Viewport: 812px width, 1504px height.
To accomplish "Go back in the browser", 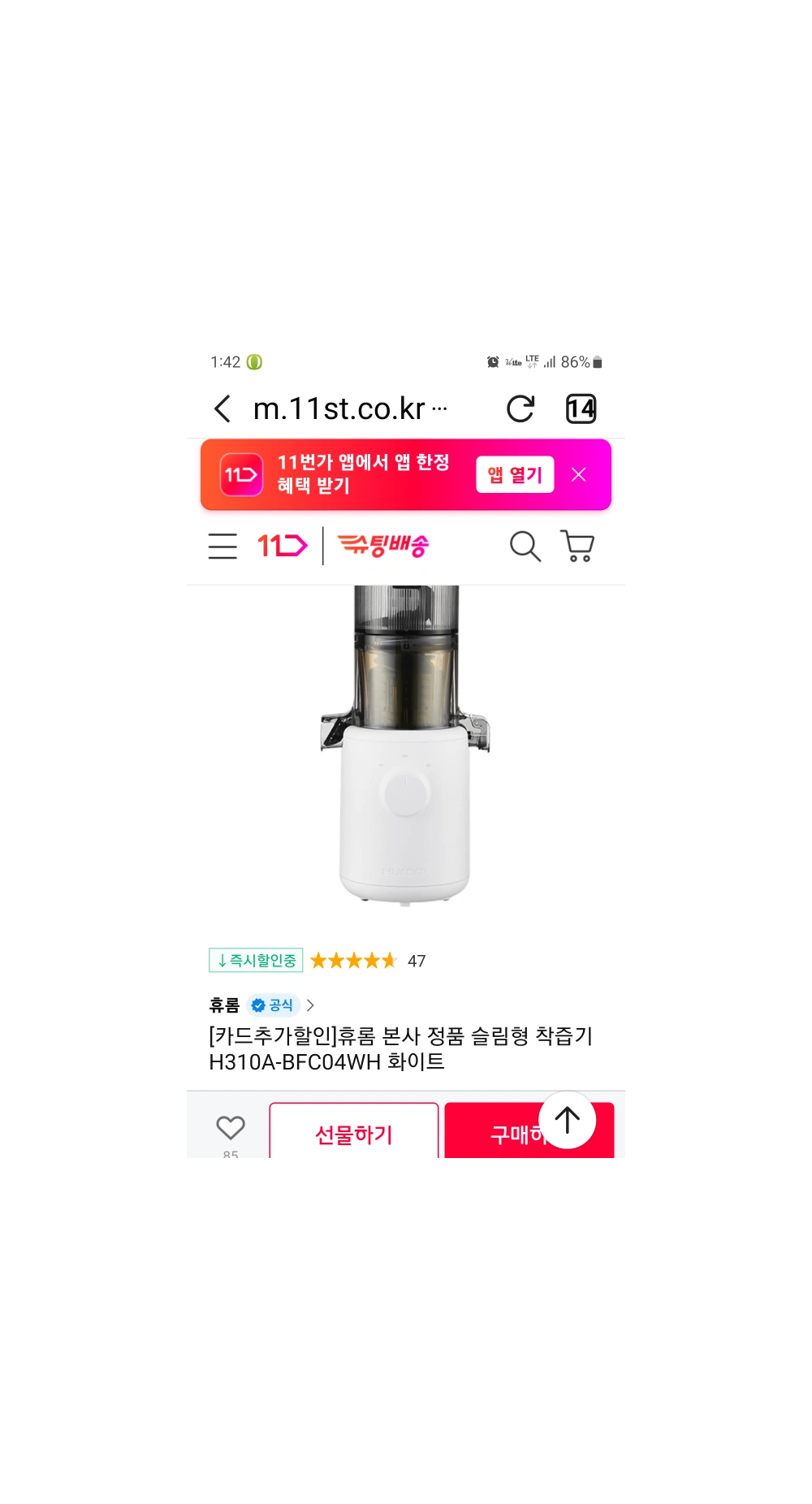I will click(x=222, y=408).
